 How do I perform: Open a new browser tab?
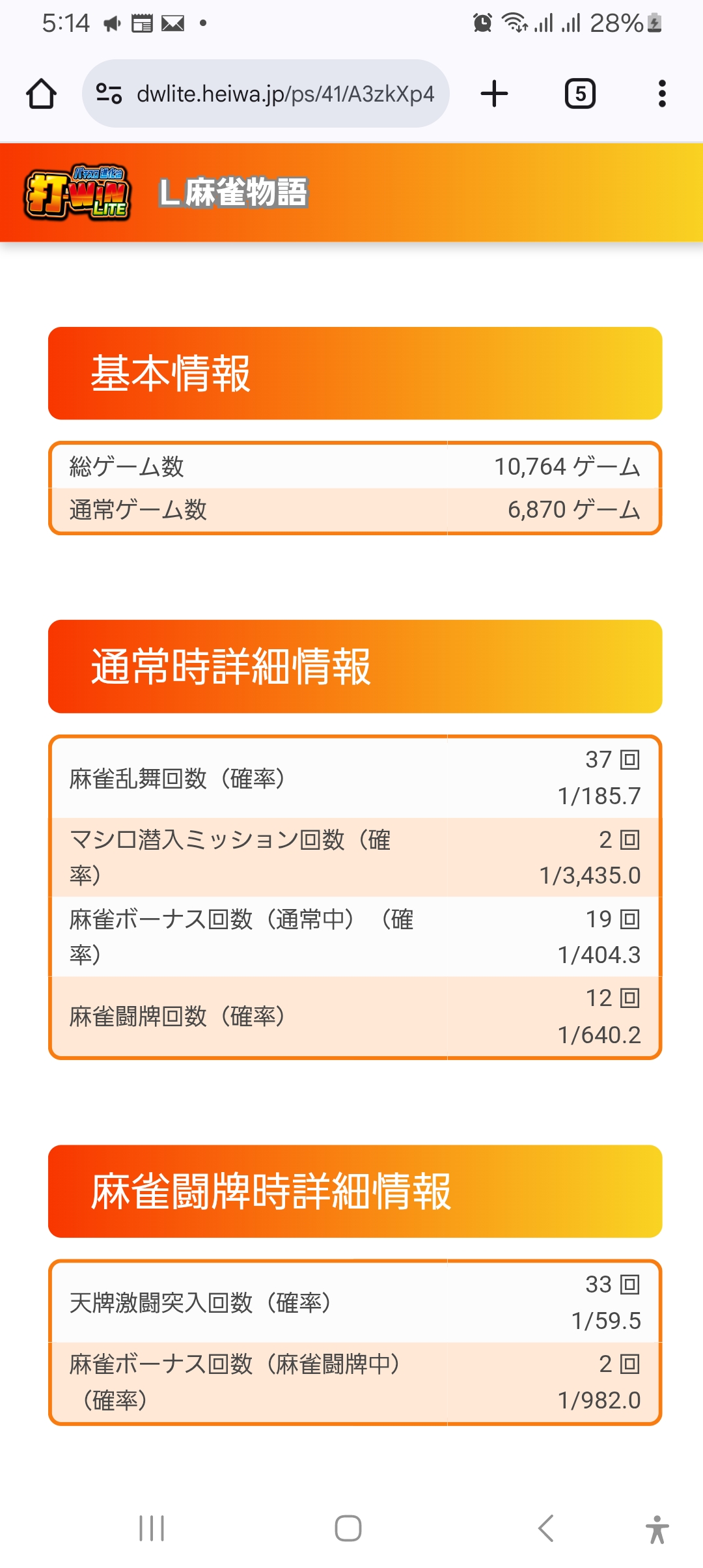pos(494,94)
